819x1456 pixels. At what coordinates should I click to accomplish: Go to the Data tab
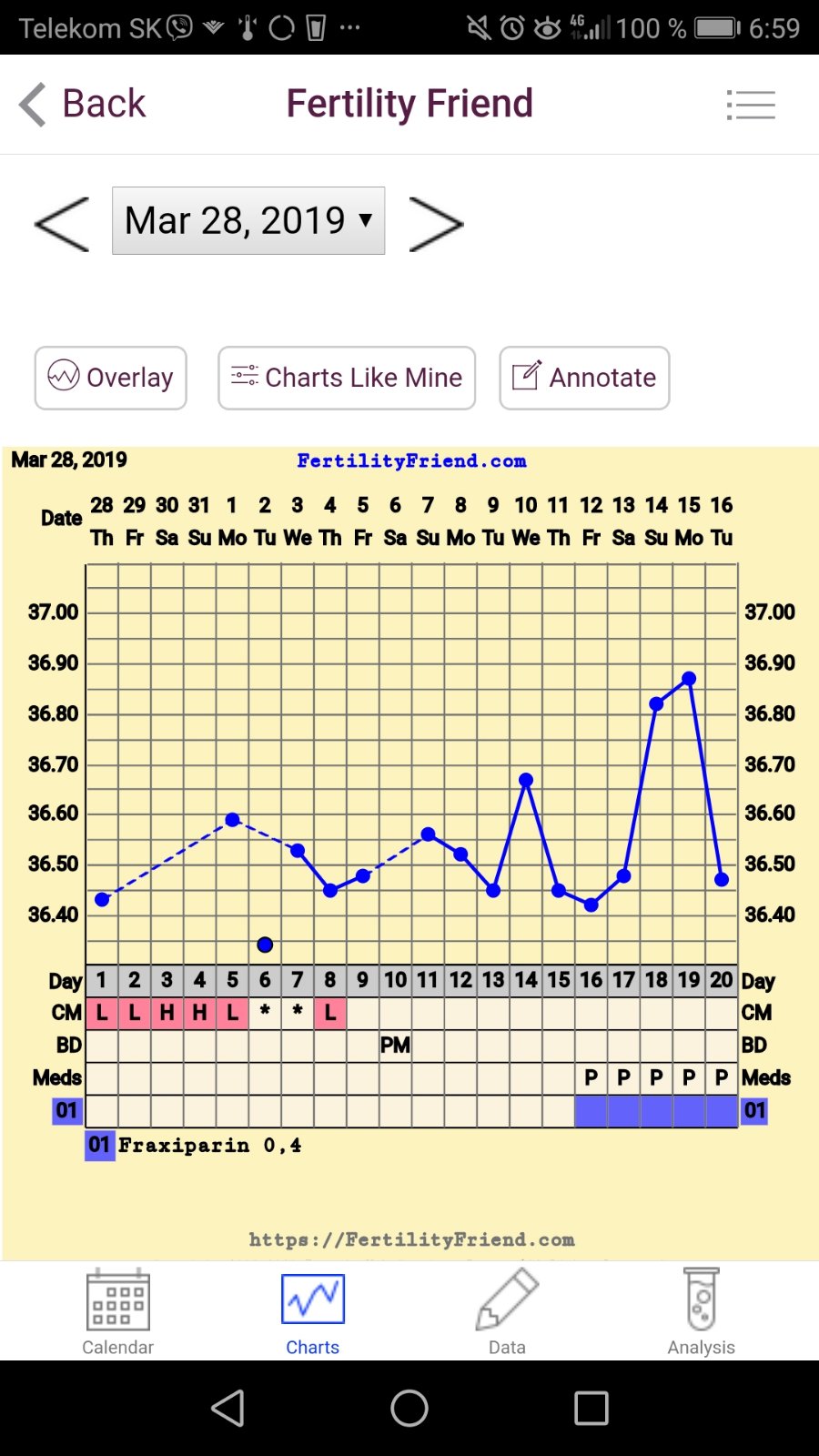pyautogui.click(x=507, y=1312)
